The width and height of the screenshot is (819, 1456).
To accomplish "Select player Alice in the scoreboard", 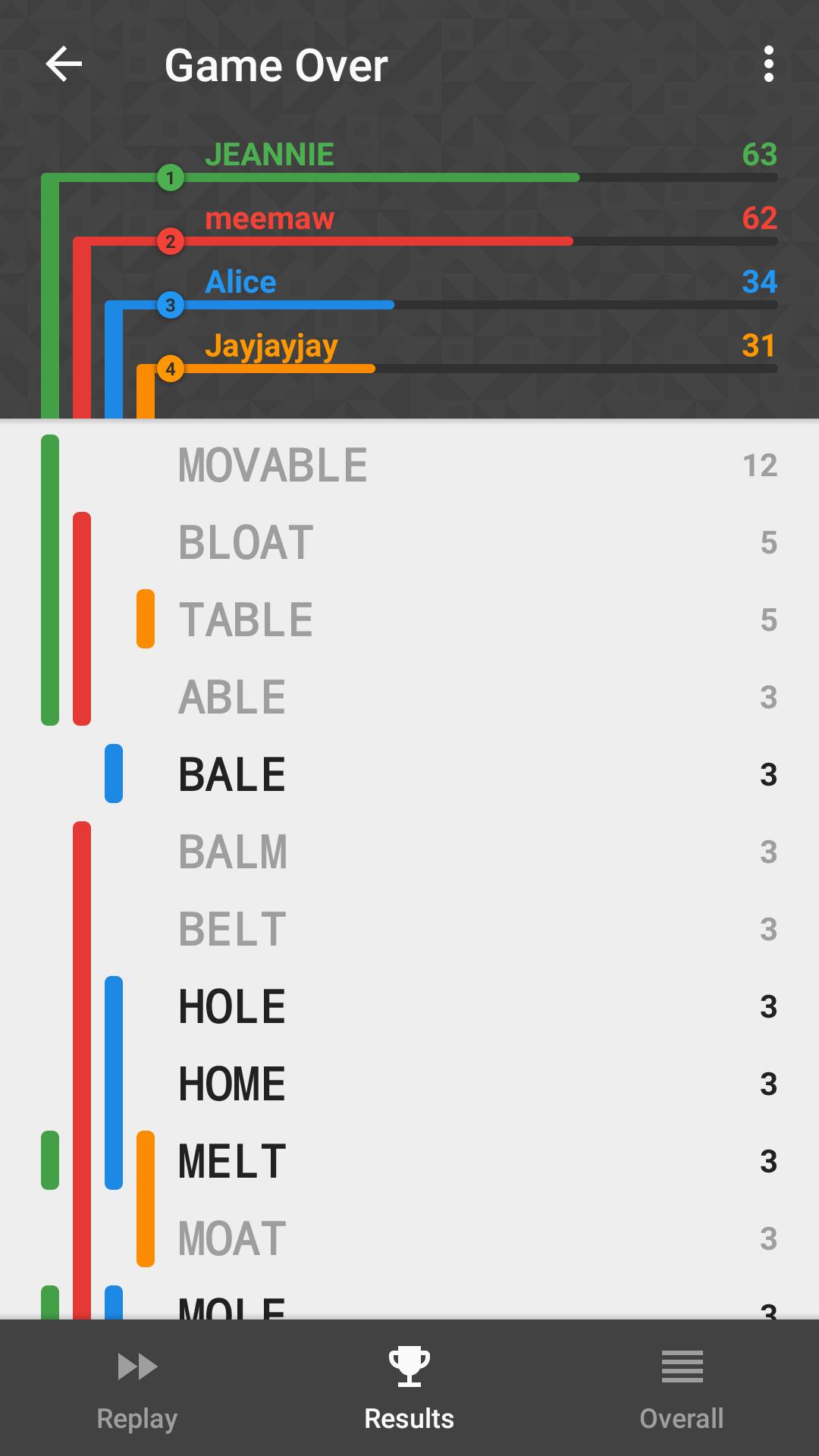I will click(x=240, y=282).
